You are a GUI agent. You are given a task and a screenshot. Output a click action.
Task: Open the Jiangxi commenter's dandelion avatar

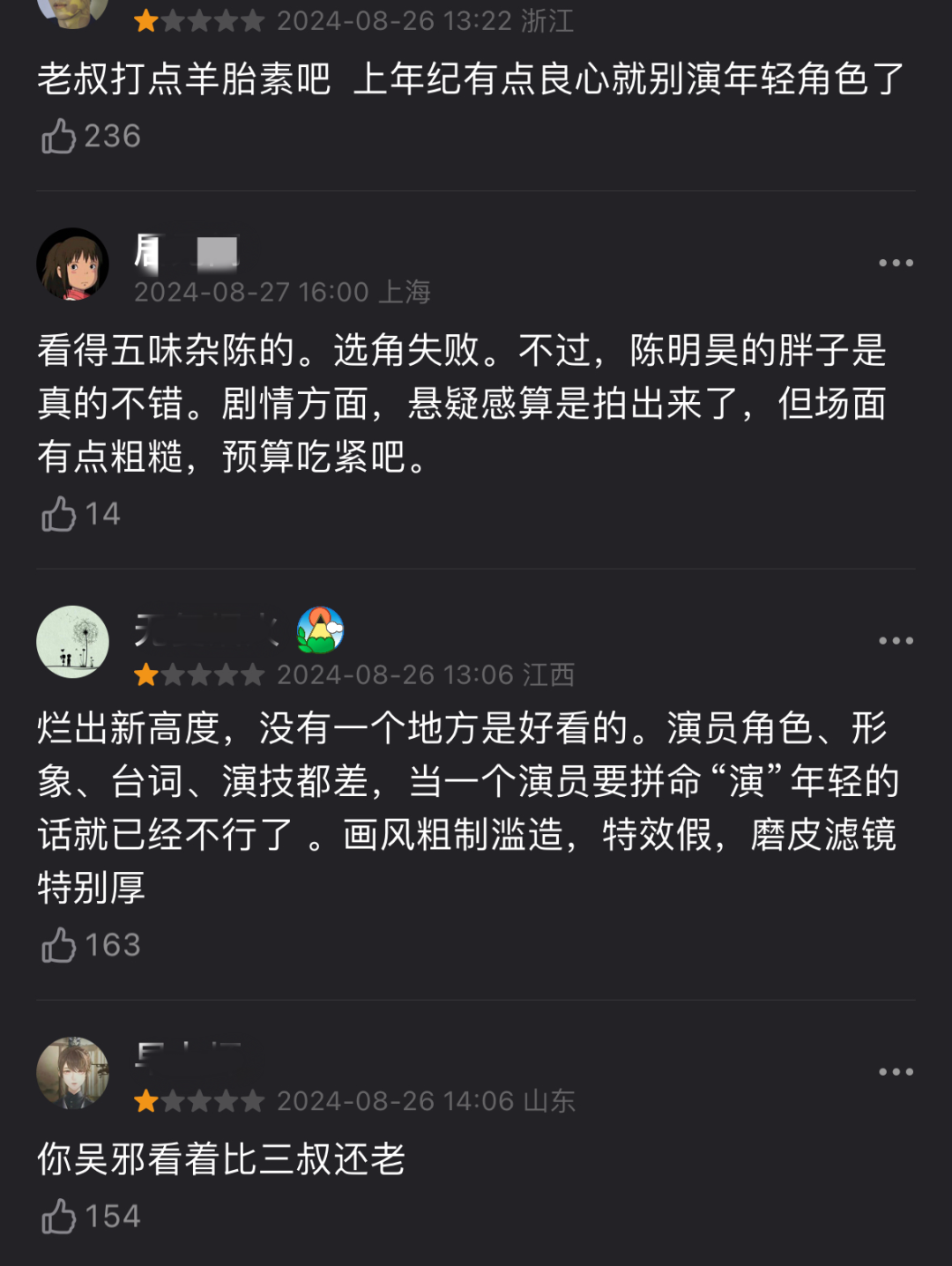(x=72, y=642)
